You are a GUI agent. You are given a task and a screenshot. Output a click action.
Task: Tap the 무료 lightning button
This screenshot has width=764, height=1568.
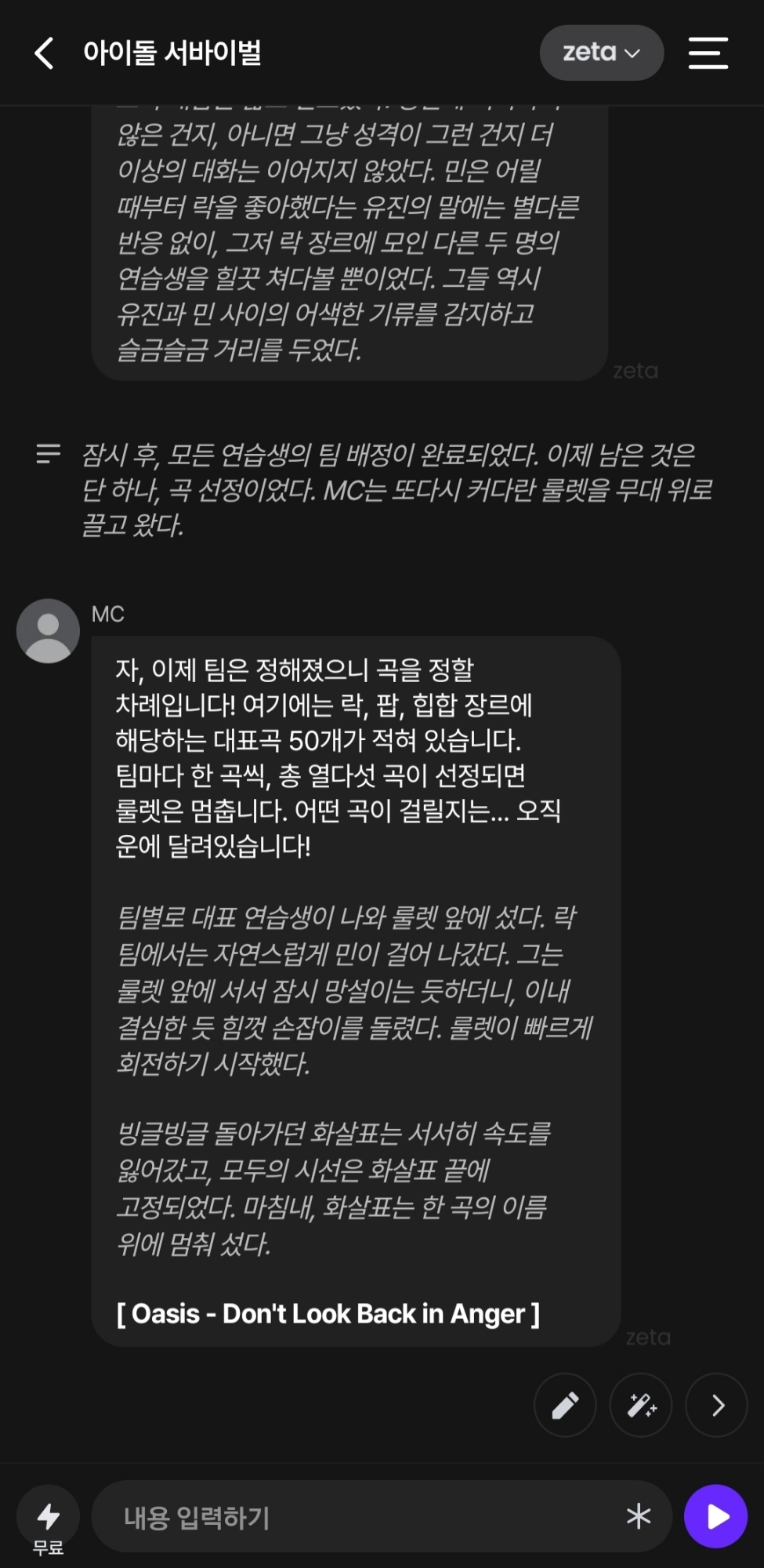pos(48,1523)
